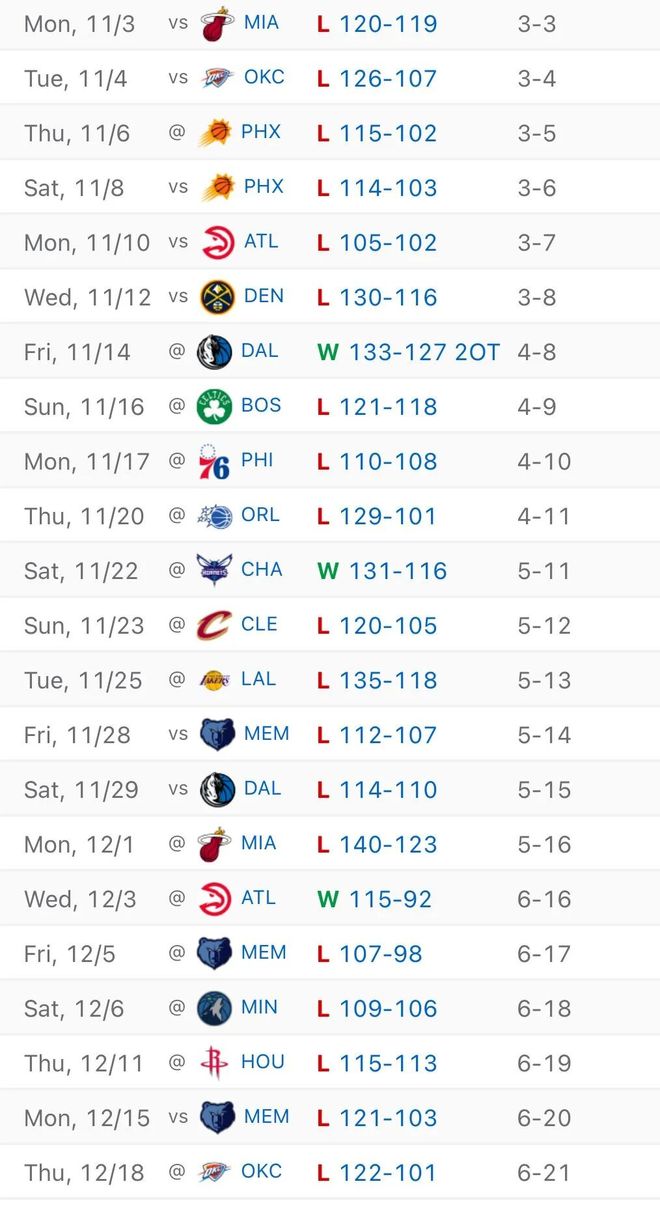This screenshot has height=1216, width=660.
Task: Go to the MIN team page
Action: [259, 1008]
